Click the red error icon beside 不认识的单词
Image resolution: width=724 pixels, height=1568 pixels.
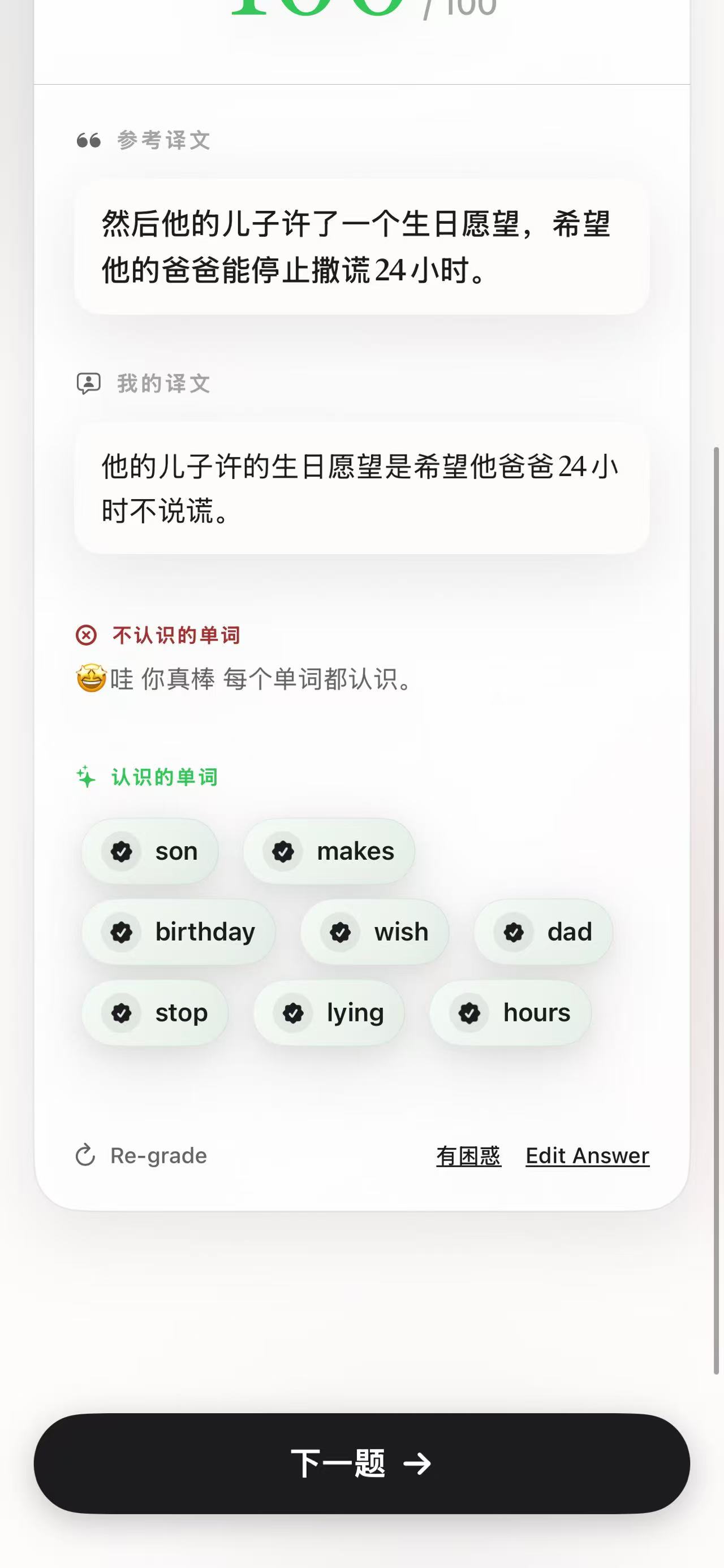click(87, 635)
